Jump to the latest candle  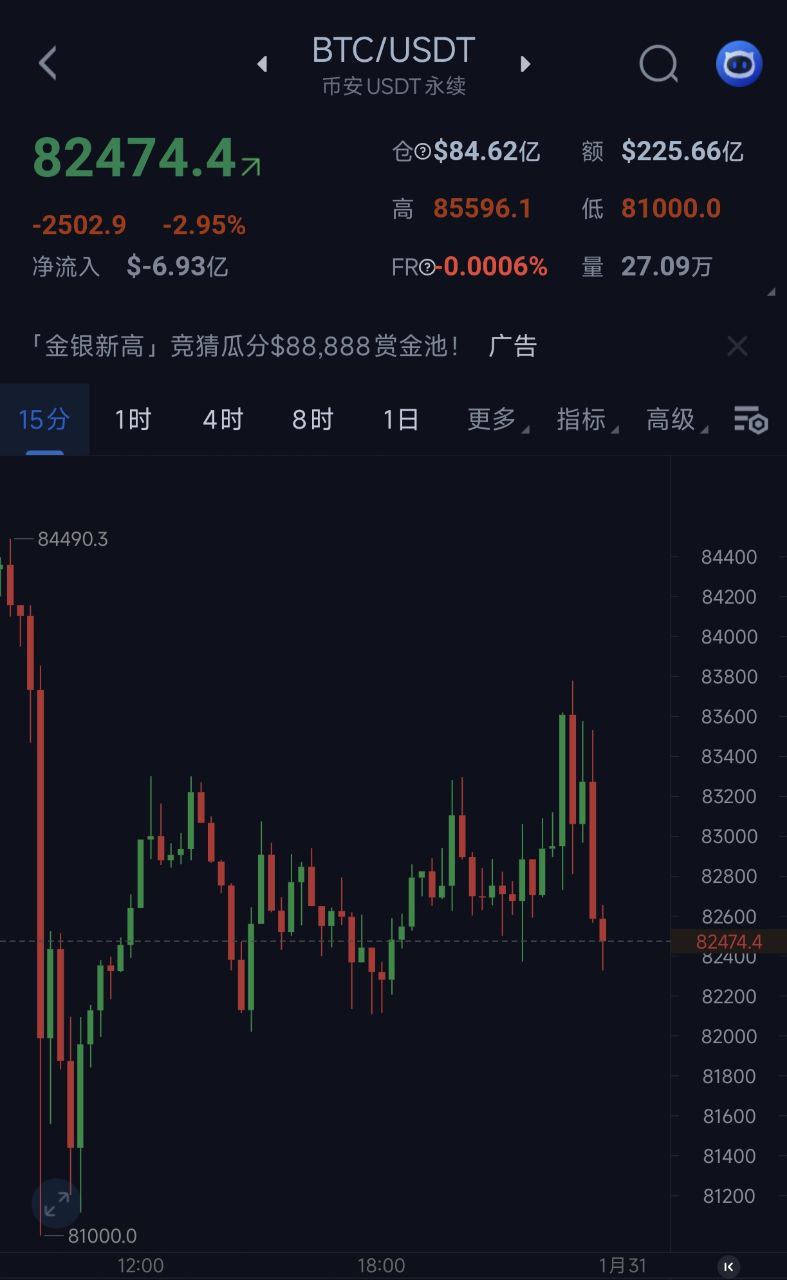[x=728, y=1266]
